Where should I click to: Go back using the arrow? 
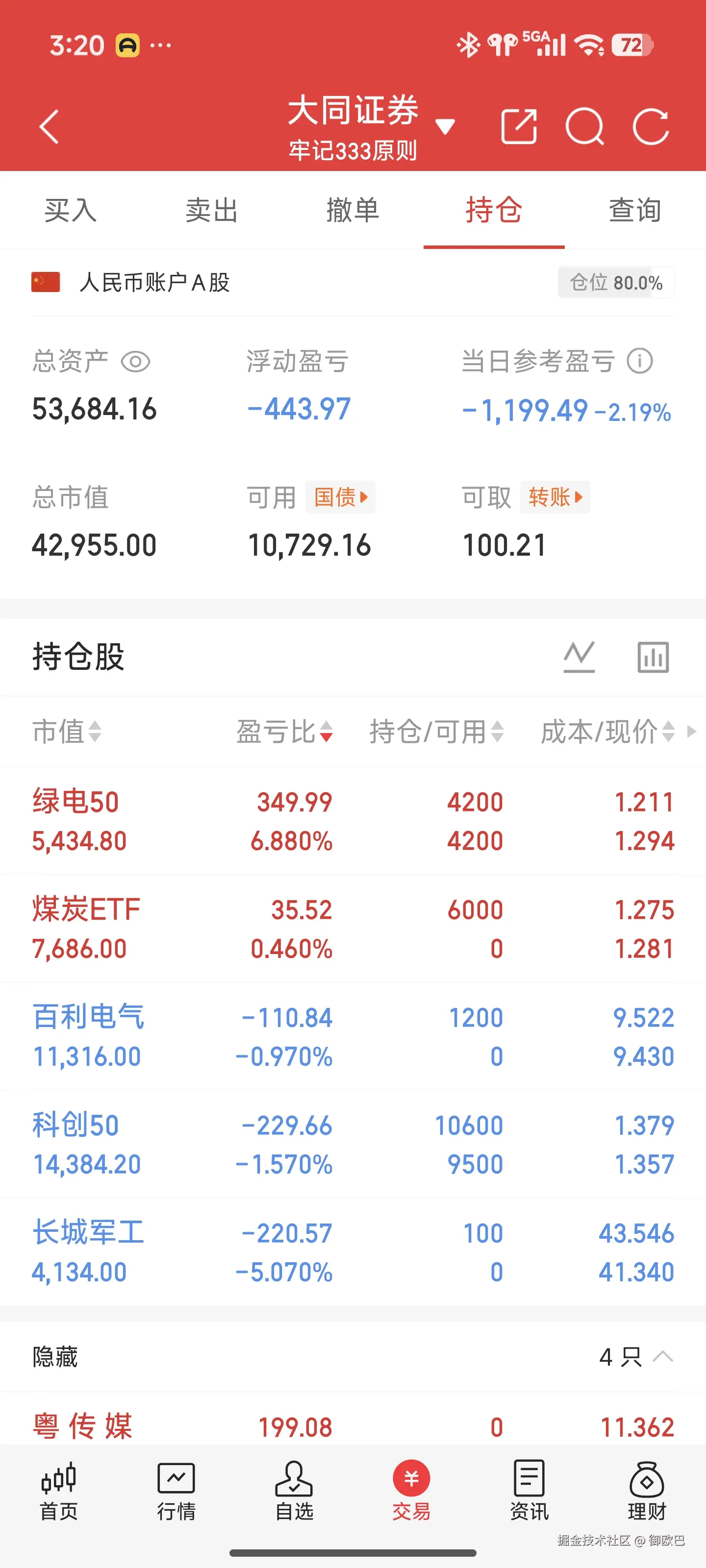pos(49,126)
